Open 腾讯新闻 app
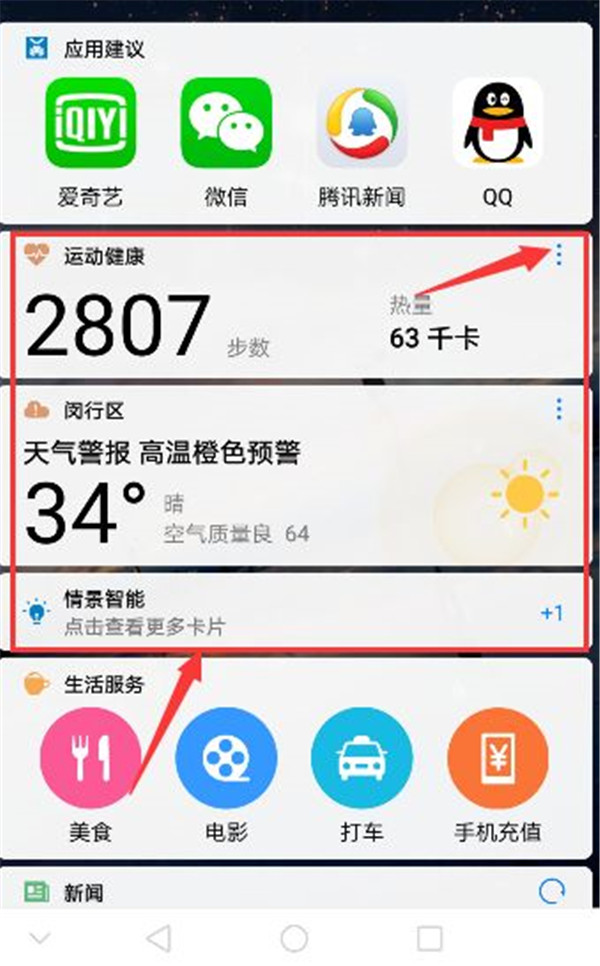 pyautogui.click(x=361, y=125)
